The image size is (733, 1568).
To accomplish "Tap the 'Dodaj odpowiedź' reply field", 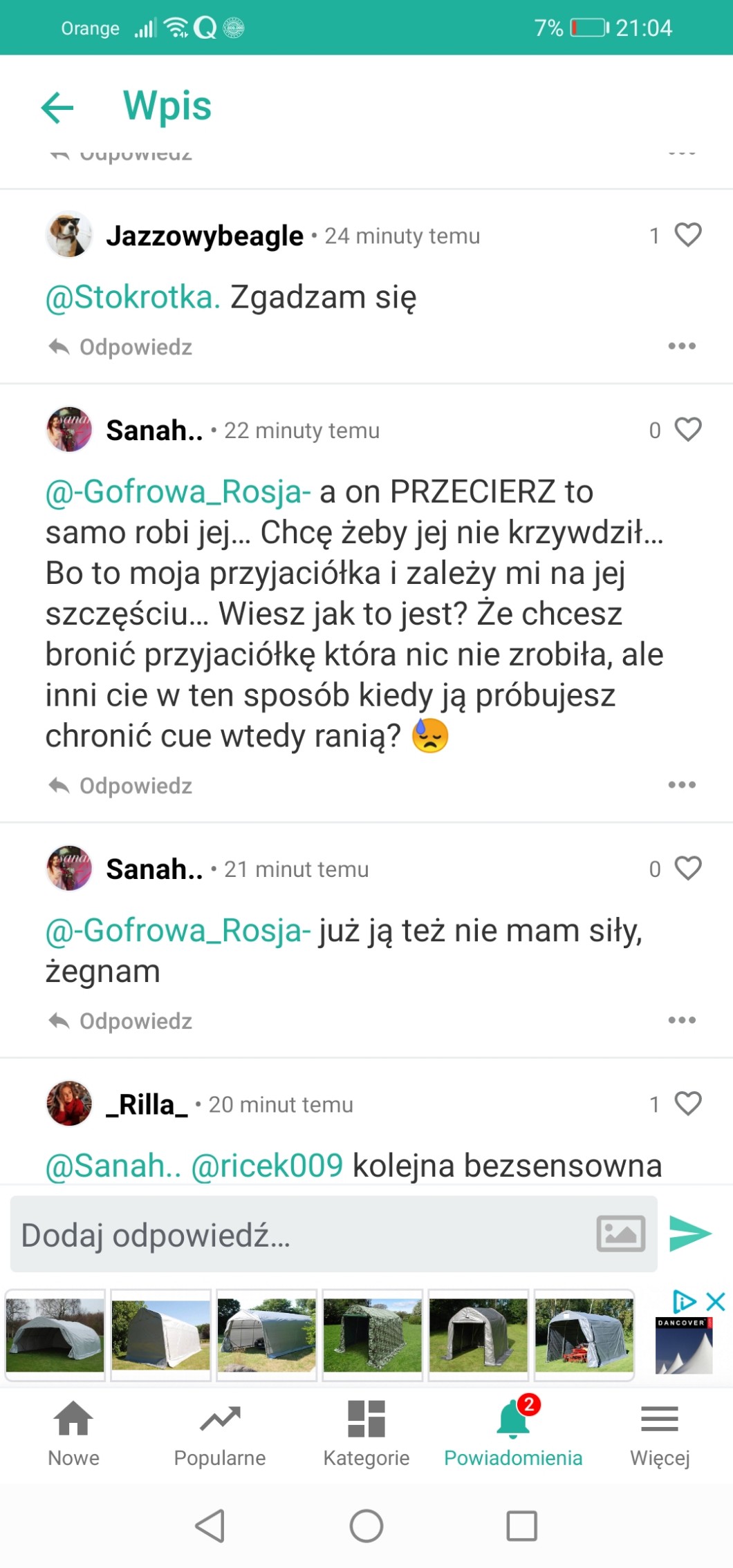I will point(297,1235).
